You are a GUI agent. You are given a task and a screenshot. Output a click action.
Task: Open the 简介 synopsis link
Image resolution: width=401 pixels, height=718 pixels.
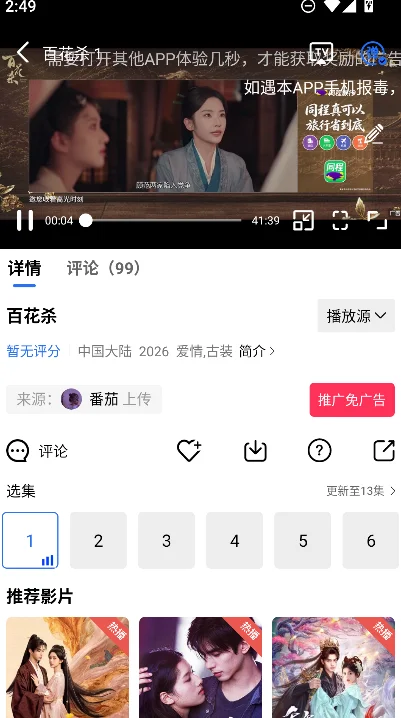coord(257,351)
